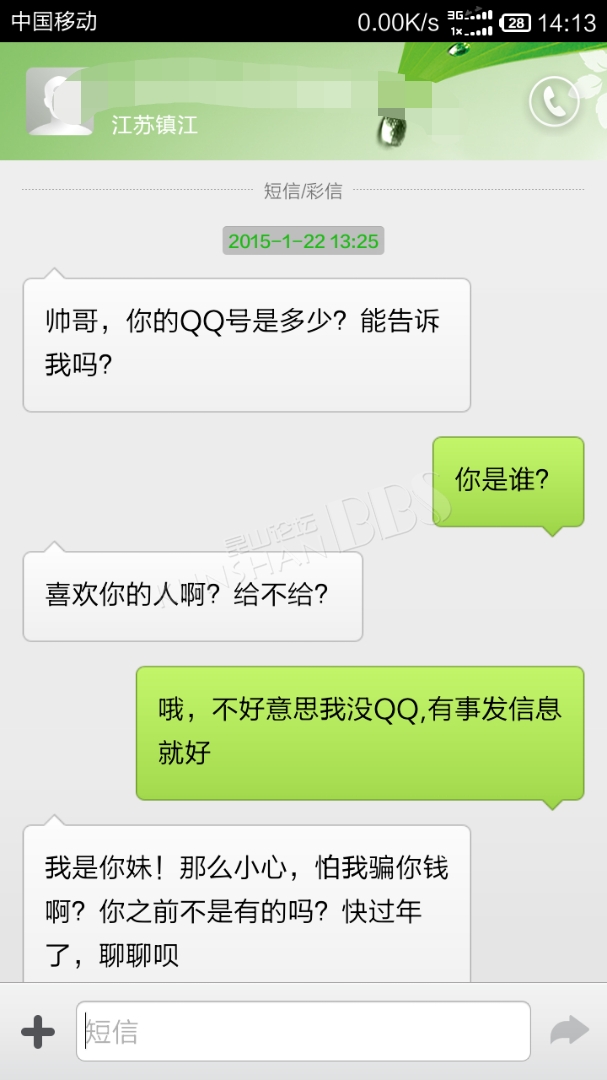This screenshot has width=607, height=1080.
Task: Focus the 短信 message input field
Action: click(x=303, y=1031)
